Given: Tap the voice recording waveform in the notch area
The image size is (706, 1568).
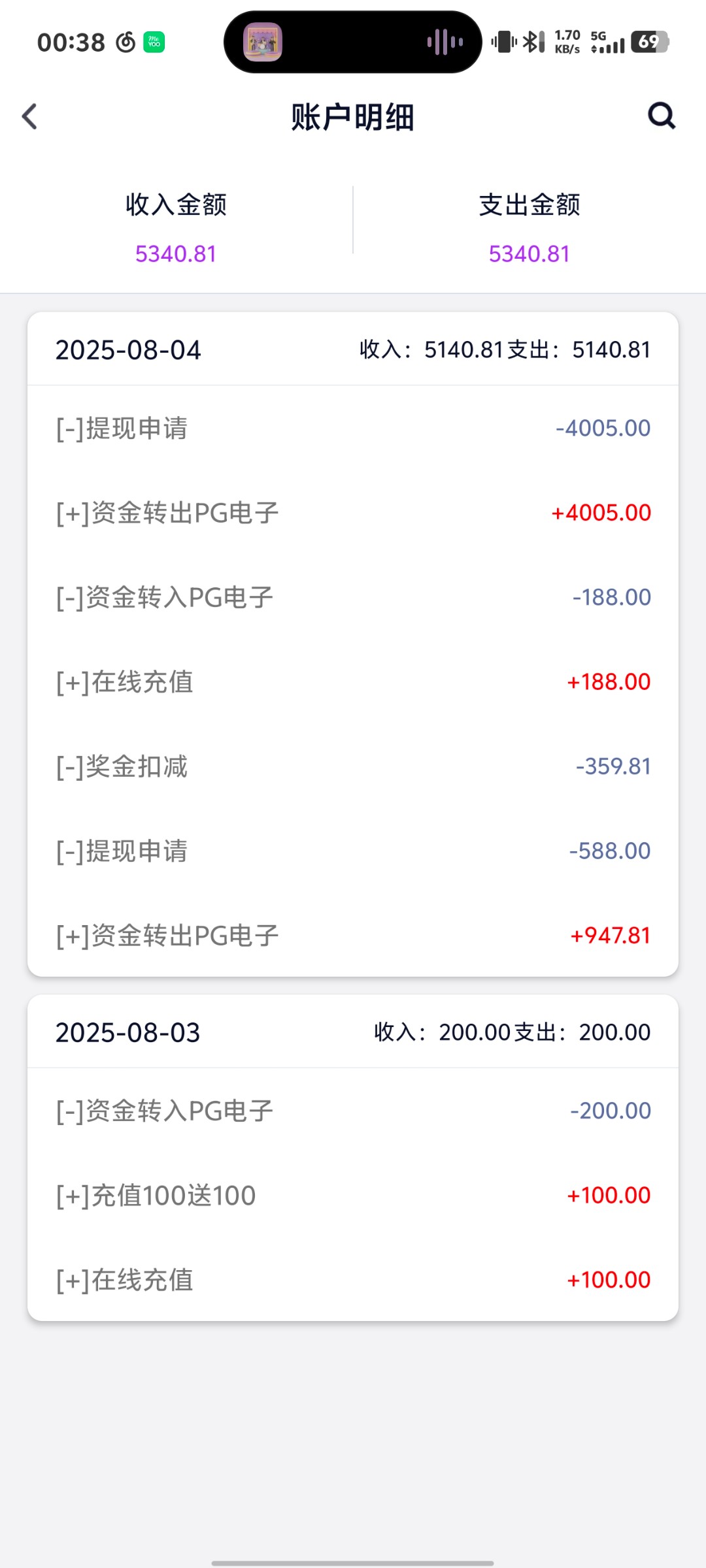Looking at the screenshot, I should (443, 41).
